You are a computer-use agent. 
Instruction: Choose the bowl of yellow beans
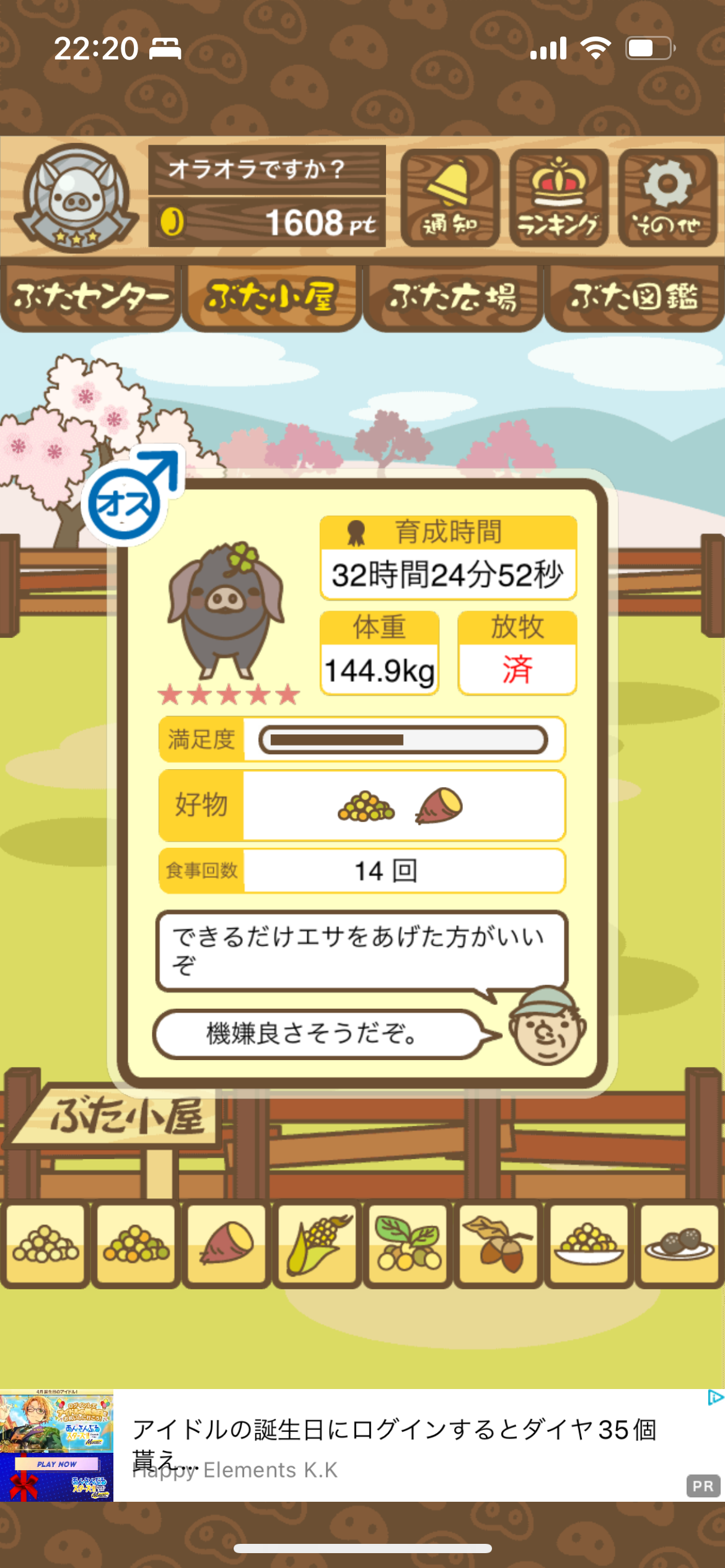coord(589,1244)
